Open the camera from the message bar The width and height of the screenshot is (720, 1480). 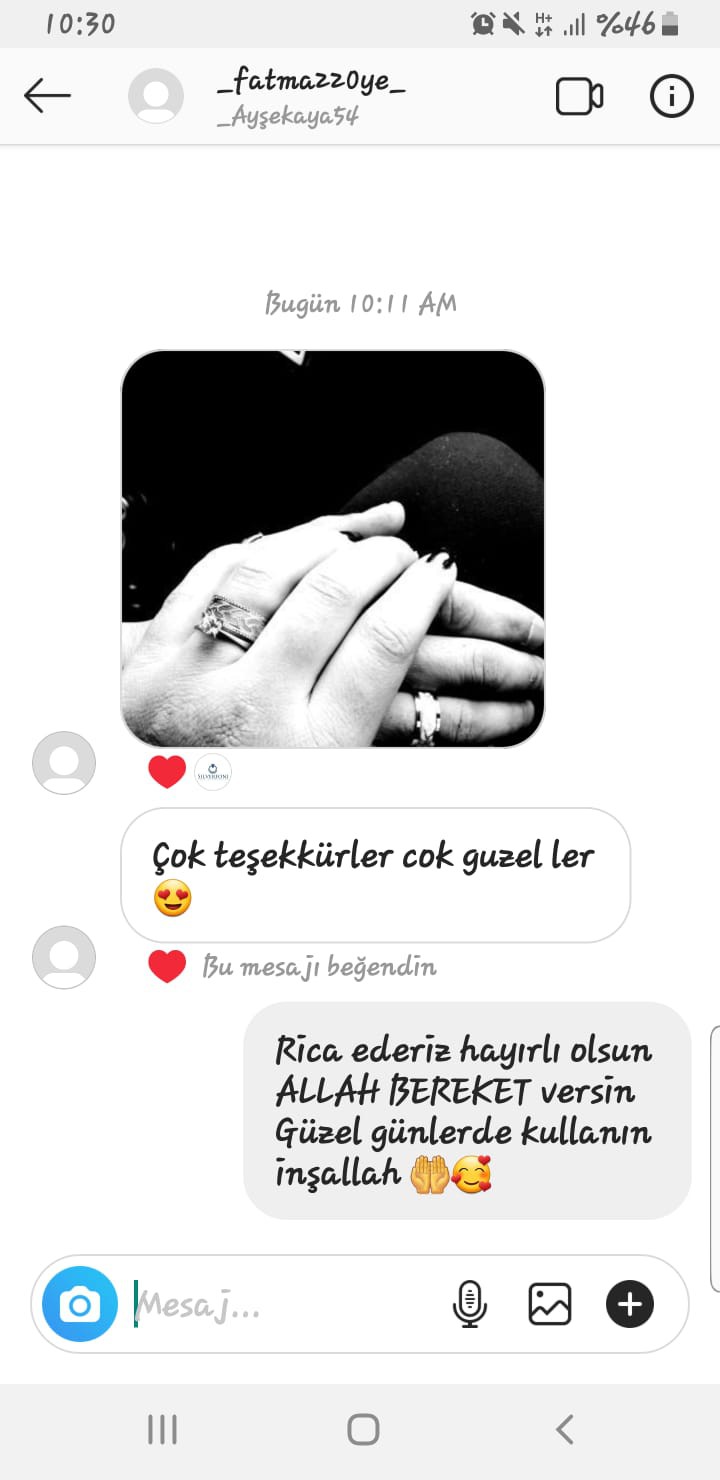(x=80, y=1304)
